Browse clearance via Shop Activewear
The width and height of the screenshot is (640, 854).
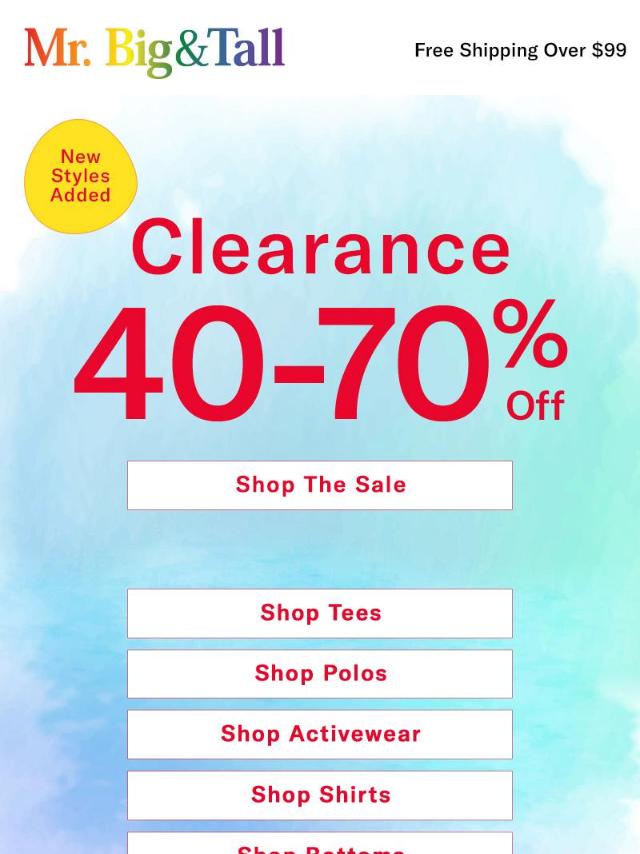320,734
